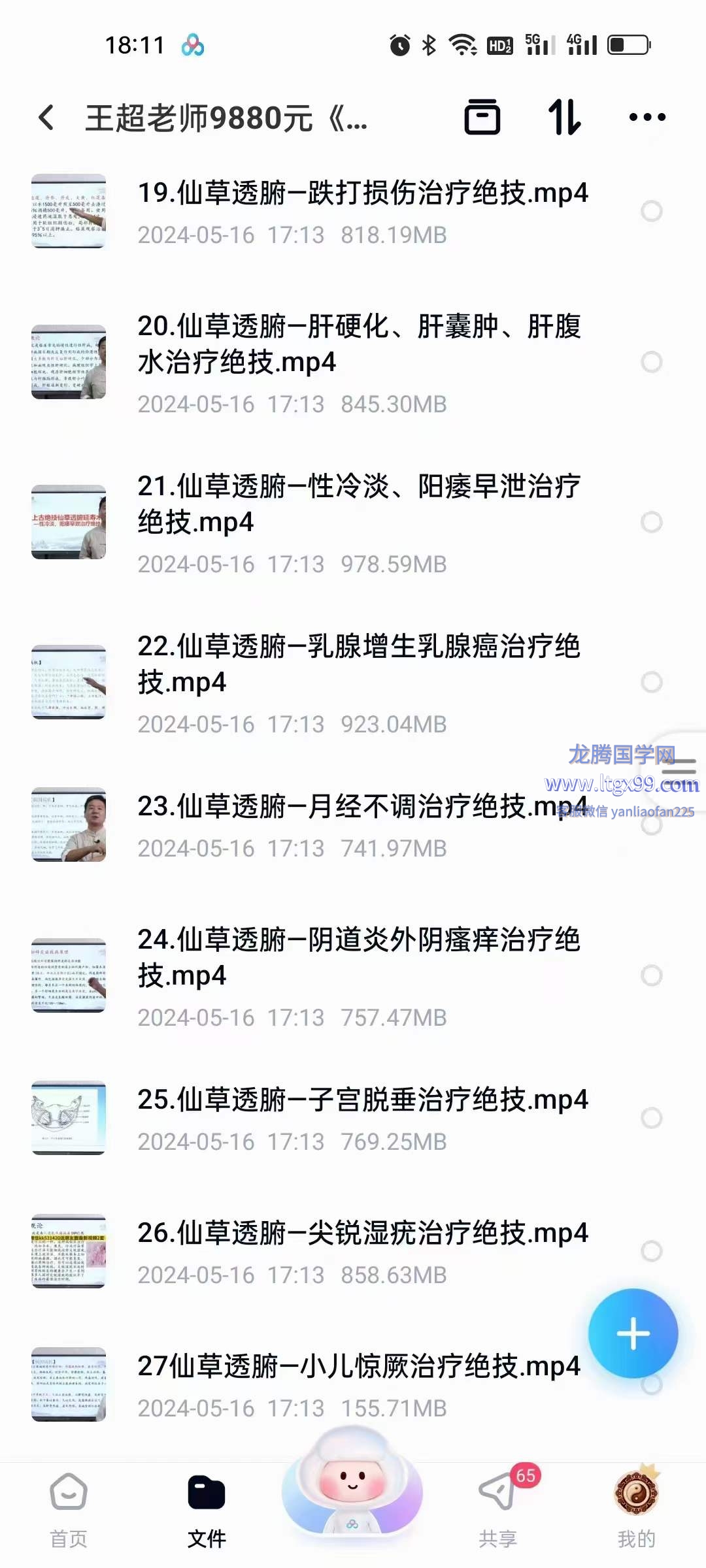
Task: Select the checkbox for file 26 尖锐湿疣
Action: 651,1251
